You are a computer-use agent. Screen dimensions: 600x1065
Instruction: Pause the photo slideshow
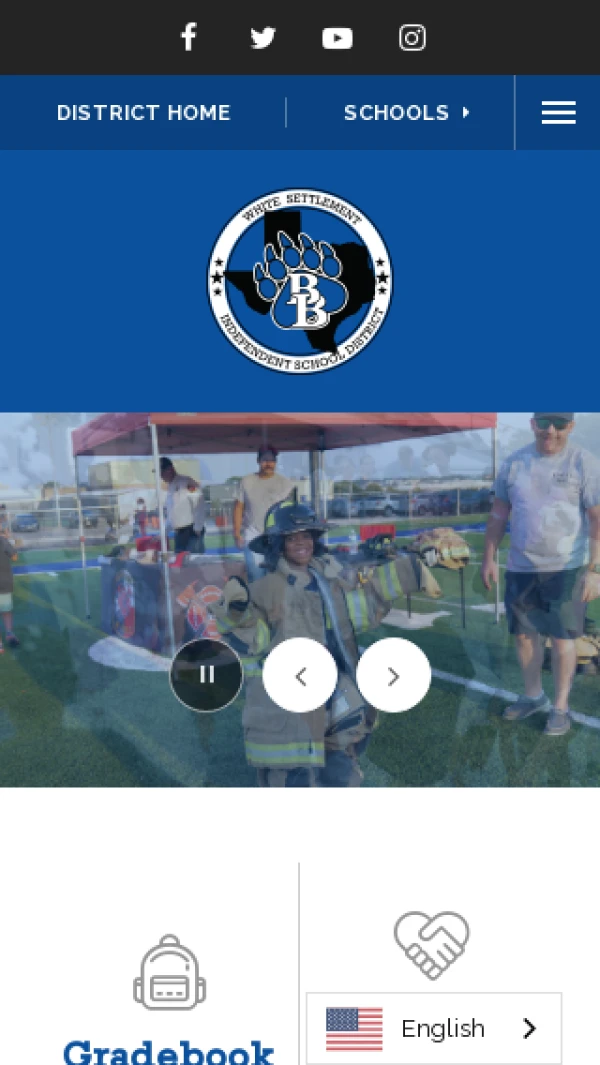[x=206, y=675]
